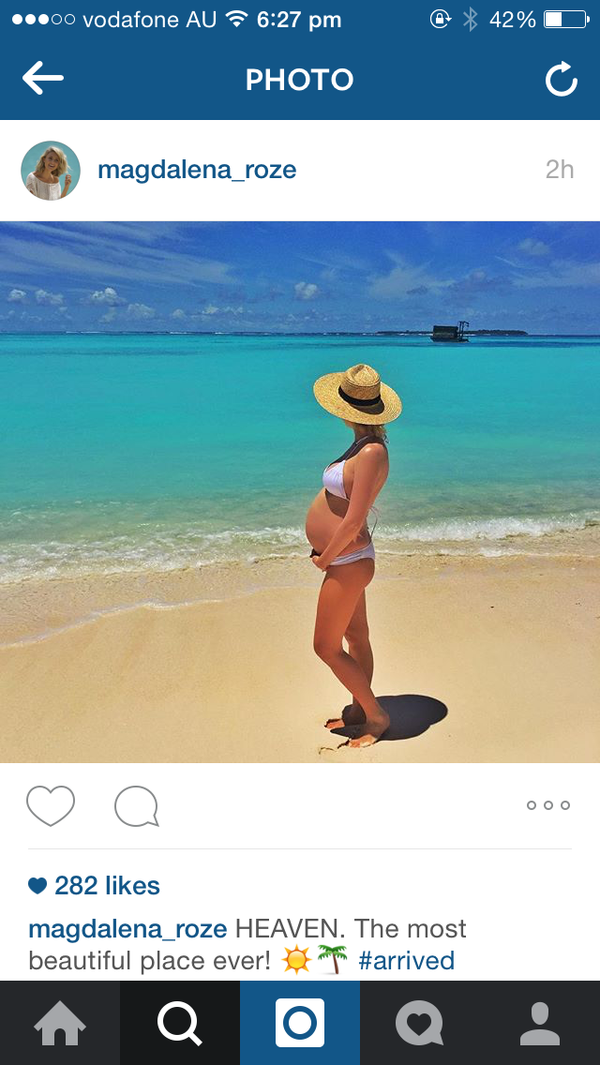Refresh the photo page

coord(561,79)
